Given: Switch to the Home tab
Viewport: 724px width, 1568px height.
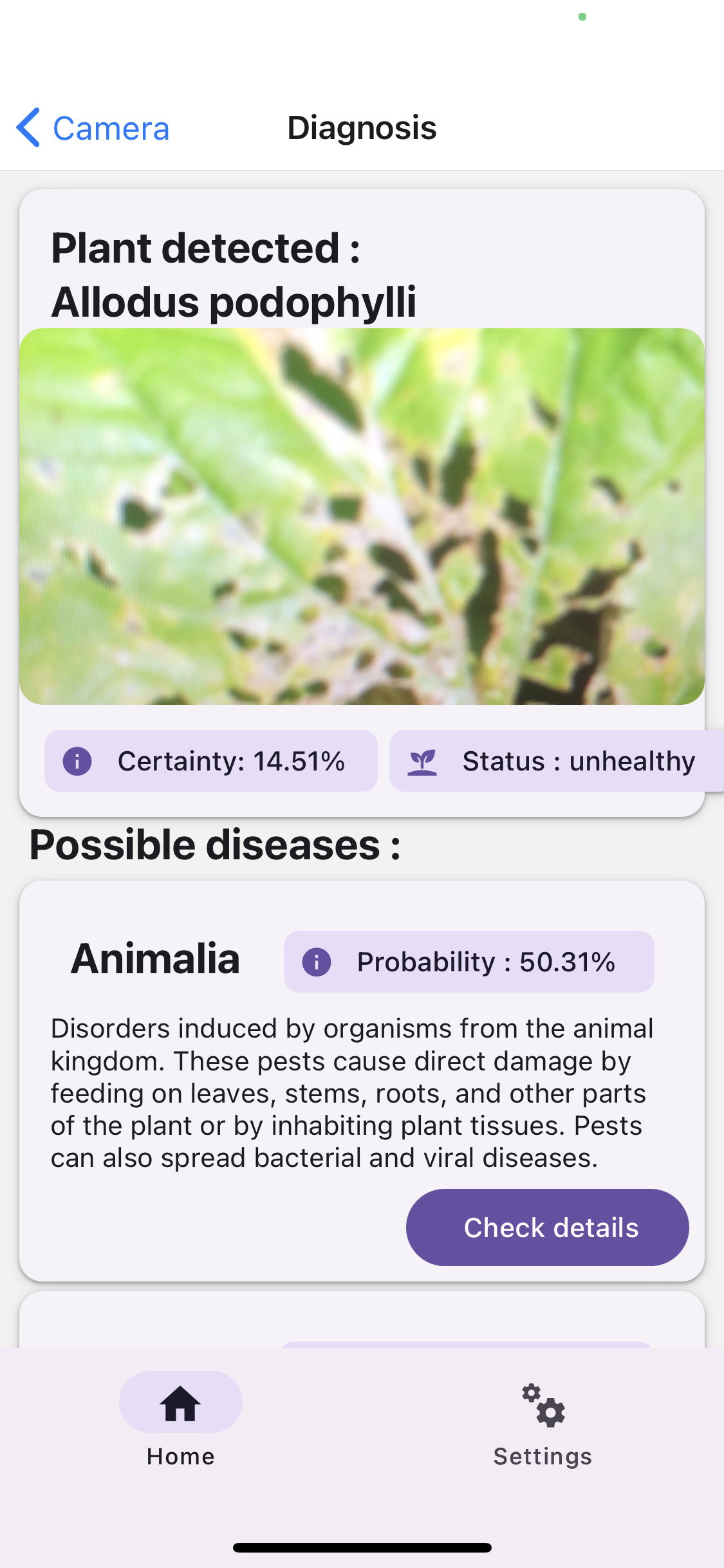Looking at the screenshot, I should [x=181, y=1419].
